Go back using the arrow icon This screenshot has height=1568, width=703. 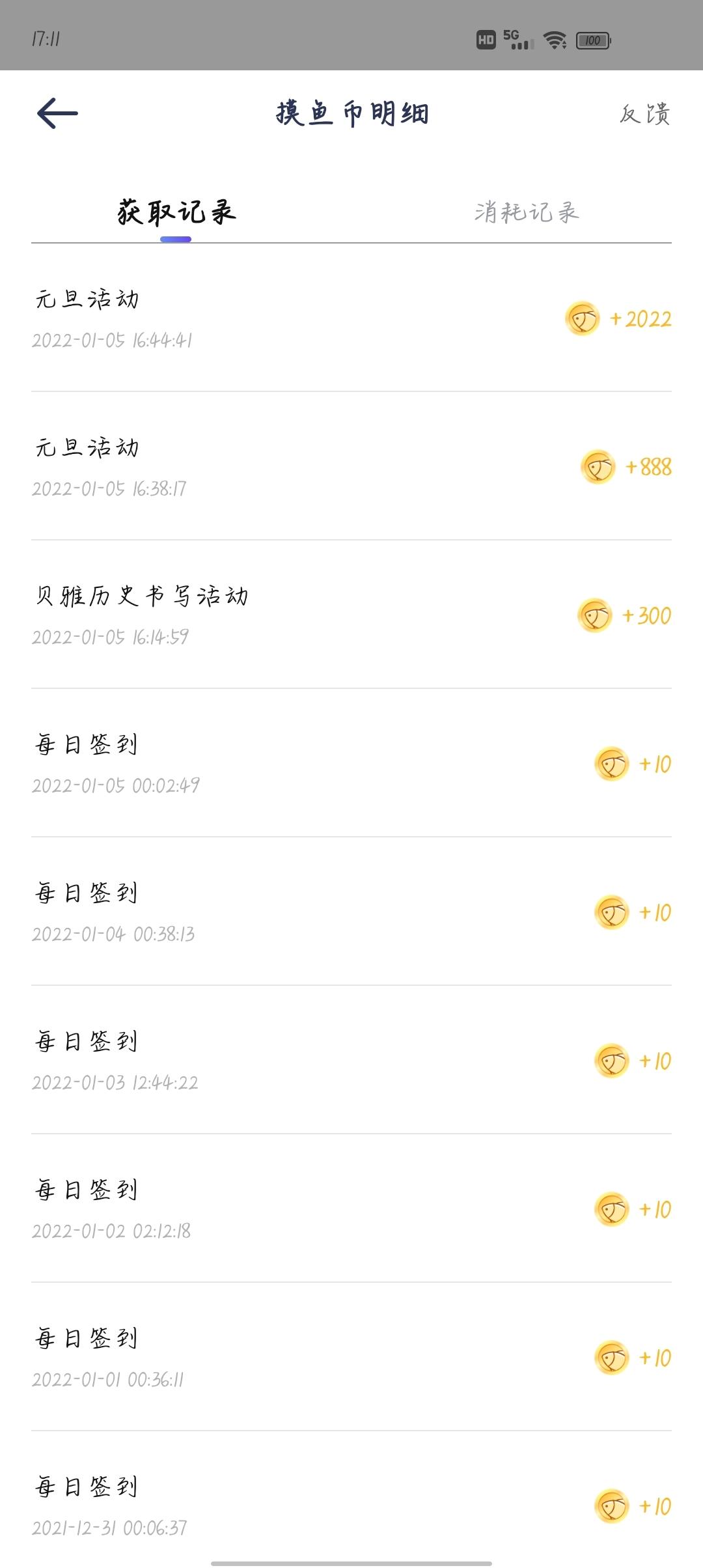pos(57,113)
